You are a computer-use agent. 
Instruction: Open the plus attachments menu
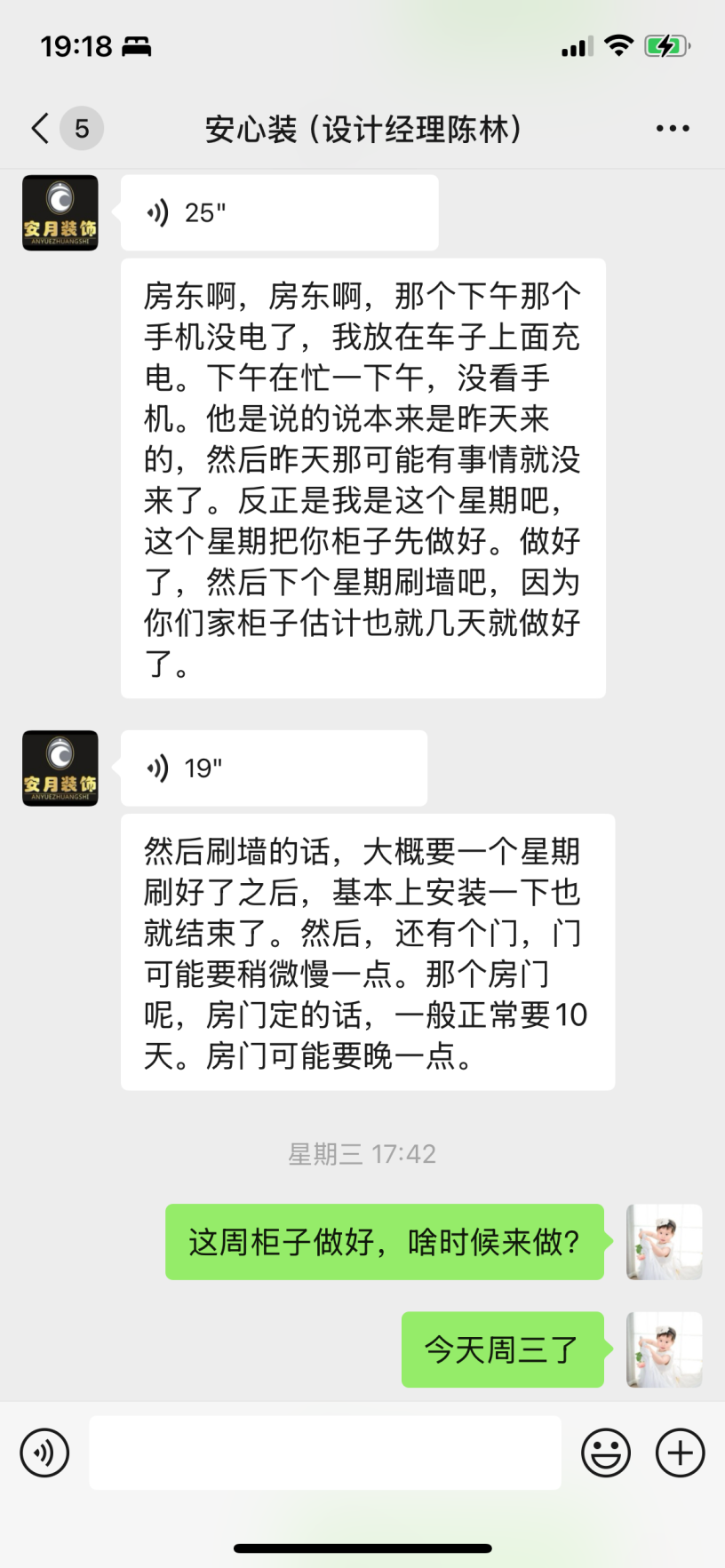[x=680, y=1453]
